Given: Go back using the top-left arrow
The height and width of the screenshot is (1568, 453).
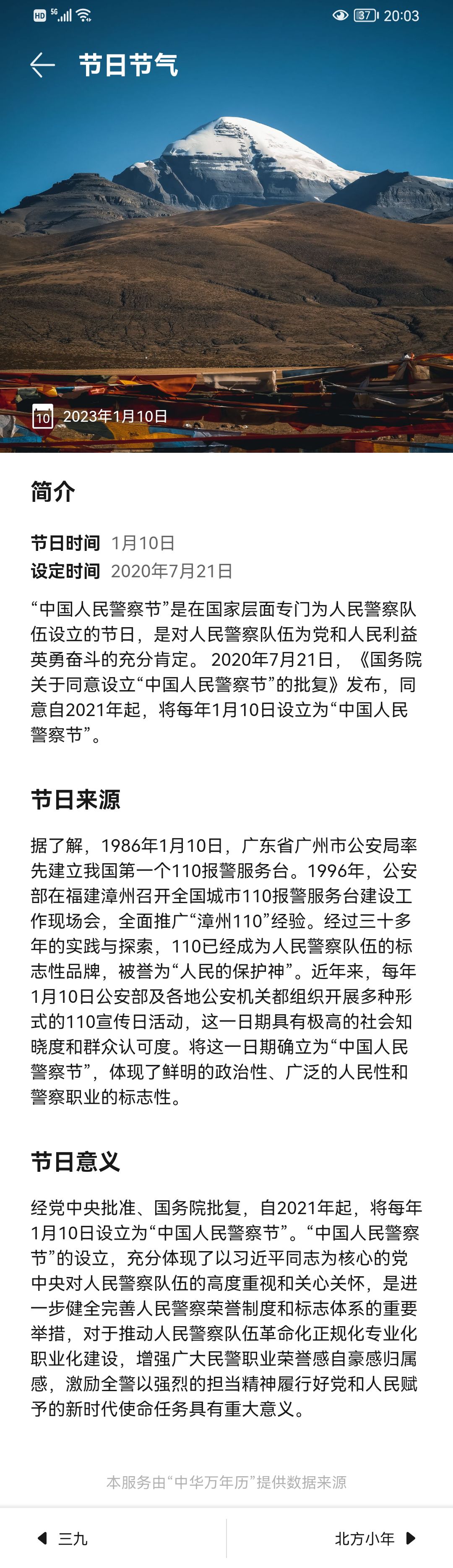Looking at the screenshot, I should tap(43, 65).
